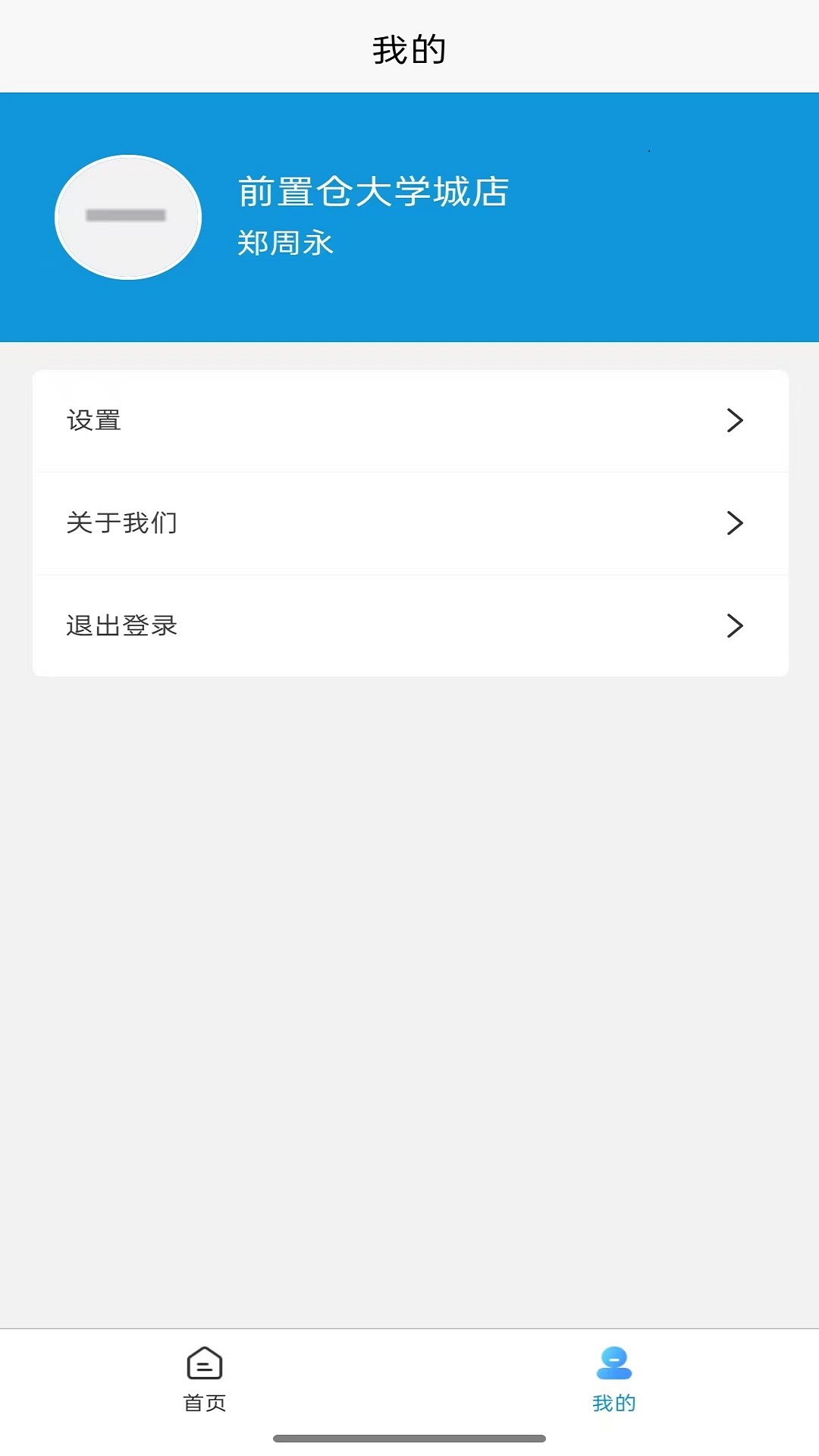
Task: Tap the avatar placeholder image
Action: 127,216
